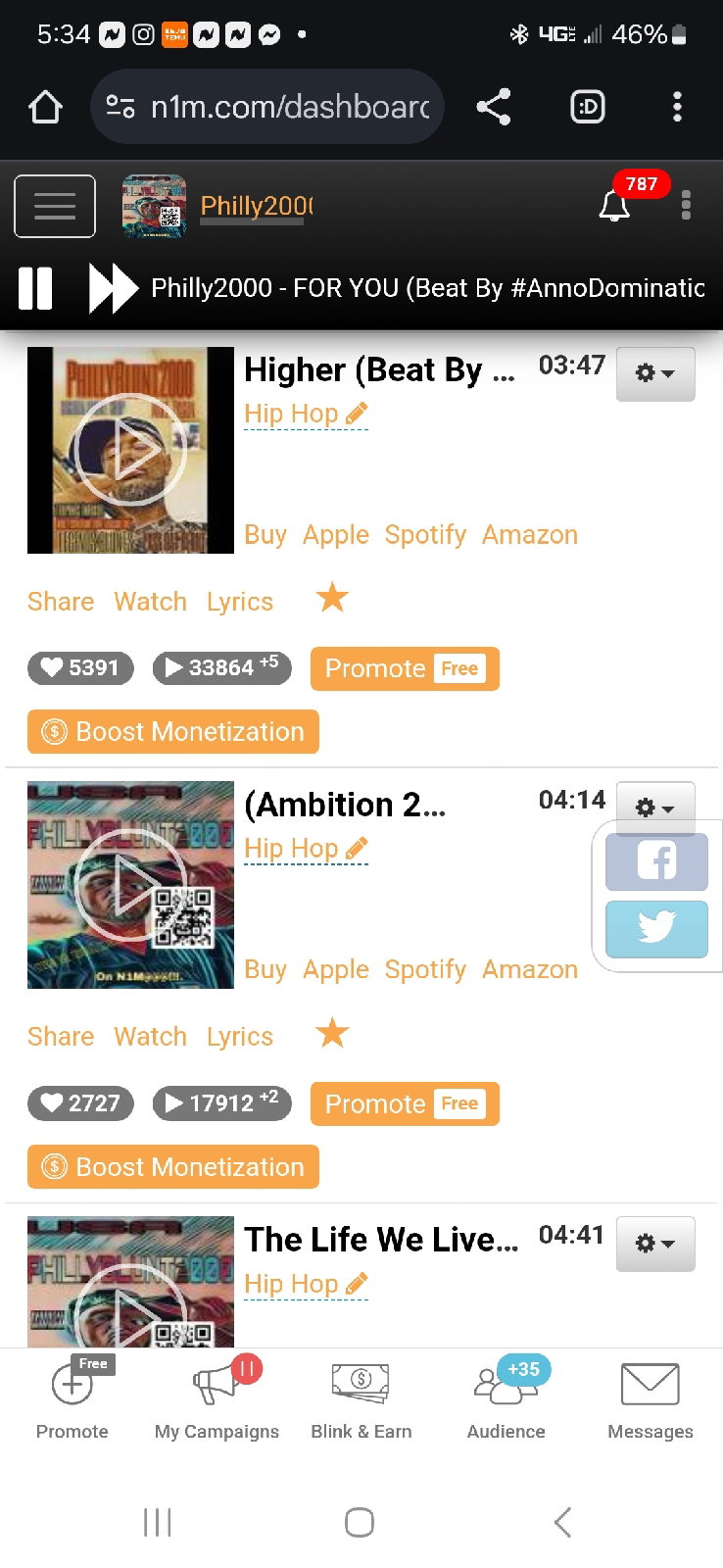Share on Facebook via side widget

pyautogui.click(x=656, y=861)
